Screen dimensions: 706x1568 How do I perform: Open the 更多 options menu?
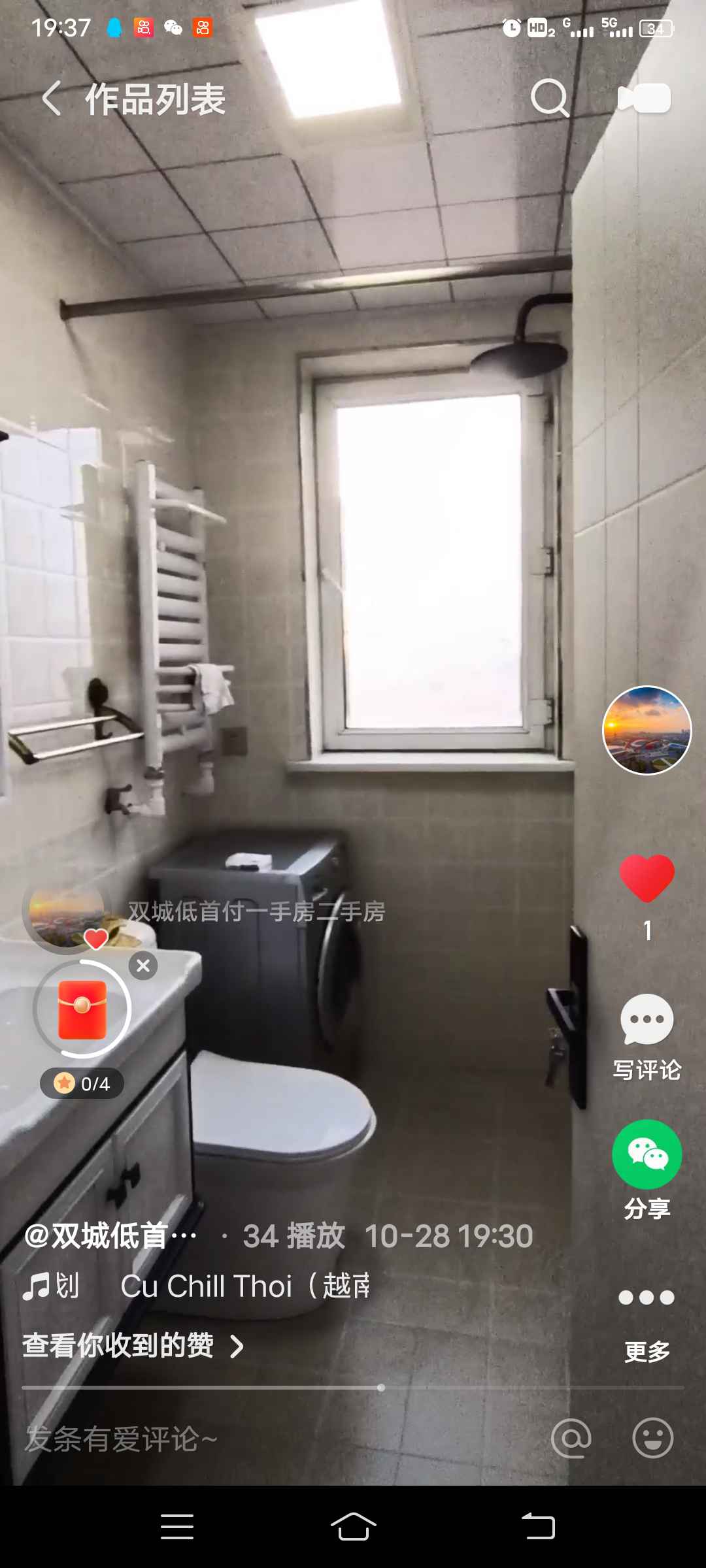[x=647, y=1315]
